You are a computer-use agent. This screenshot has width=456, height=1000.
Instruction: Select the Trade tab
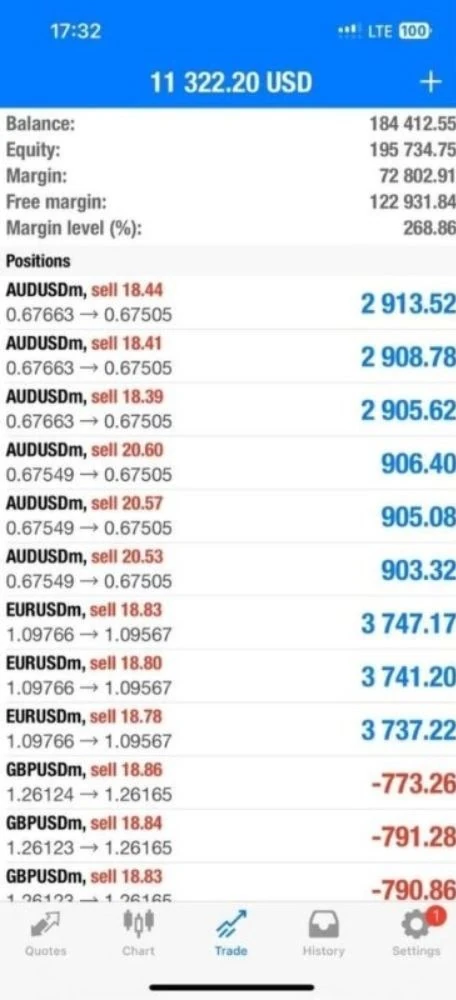point(231,934)
